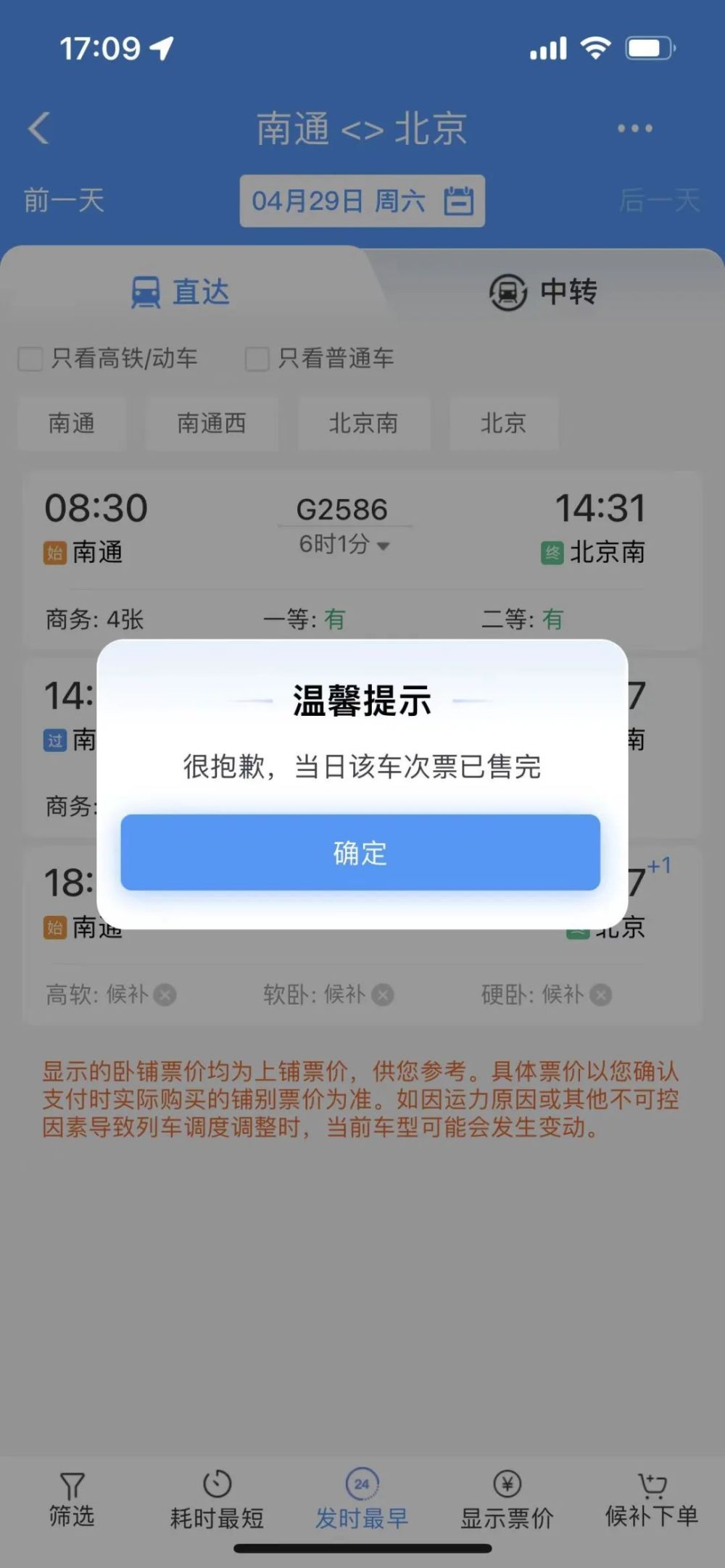Filter by 北京 station chip
Image resolution: width=725 pixels, height=1568 pixels.
point(504,423)
